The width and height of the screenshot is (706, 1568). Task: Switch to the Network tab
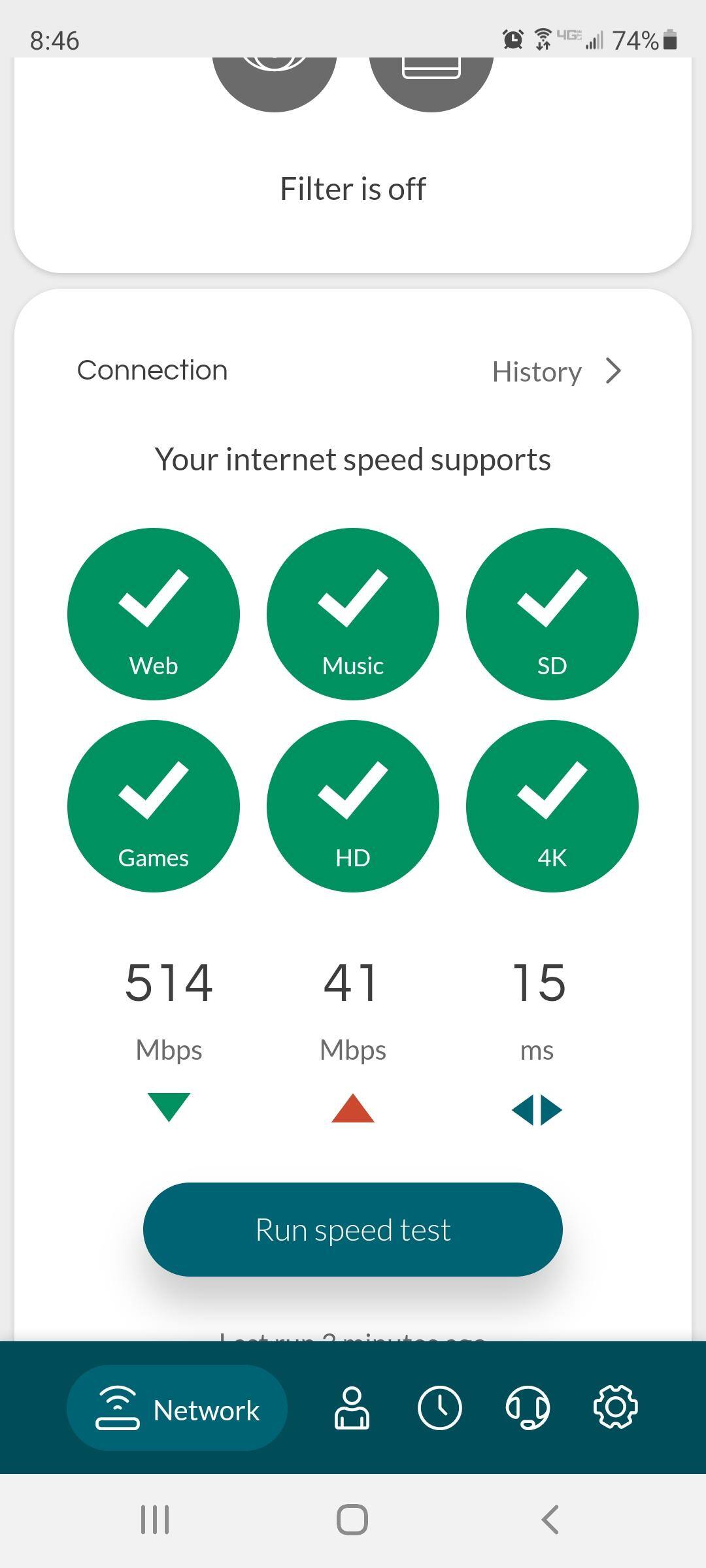177,1409
